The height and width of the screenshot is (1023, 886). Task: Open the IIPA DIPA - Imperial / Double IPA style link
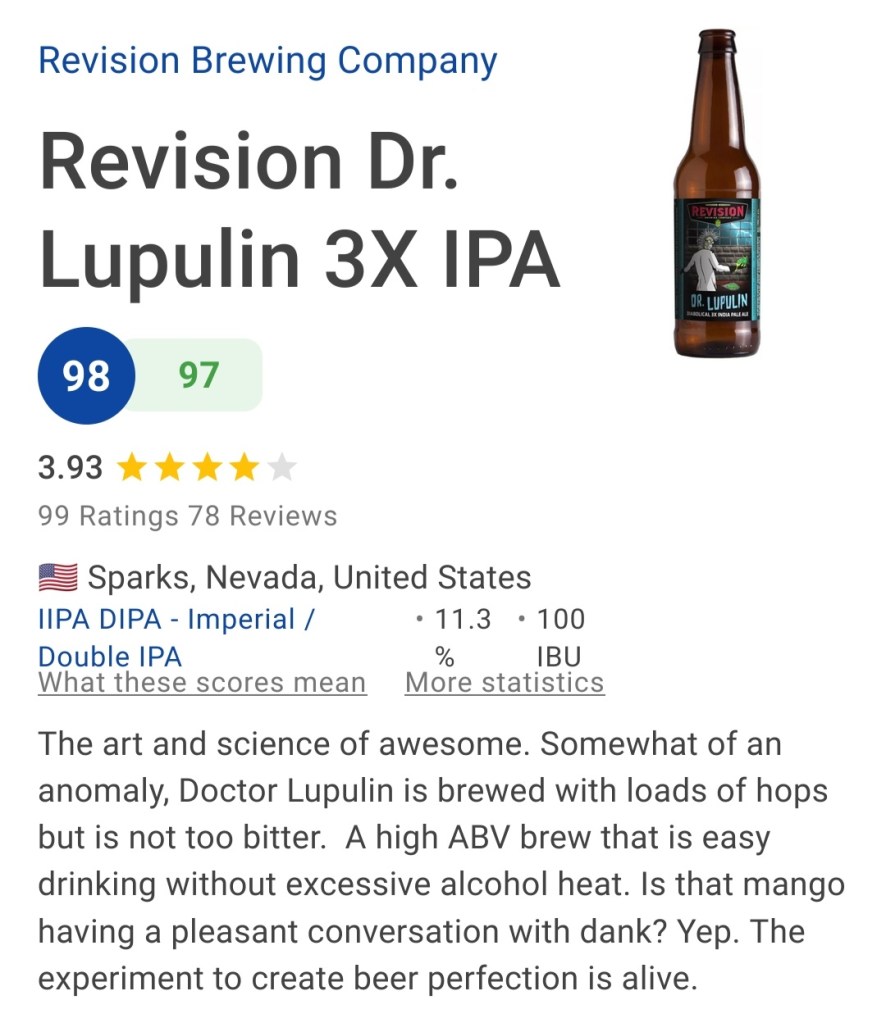coord(176,620)
